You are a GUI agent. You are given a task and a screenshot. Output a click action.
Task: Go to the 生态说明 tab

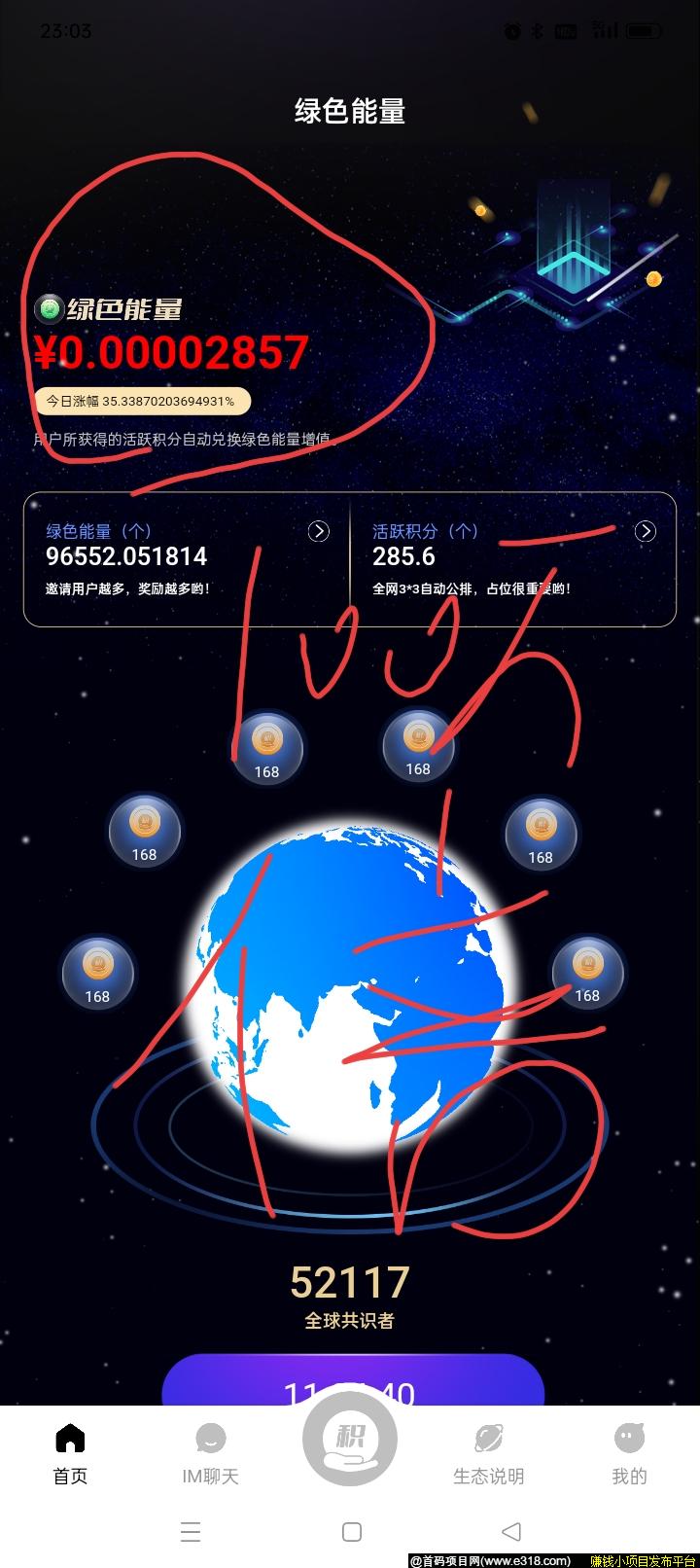coord(488,1454)
